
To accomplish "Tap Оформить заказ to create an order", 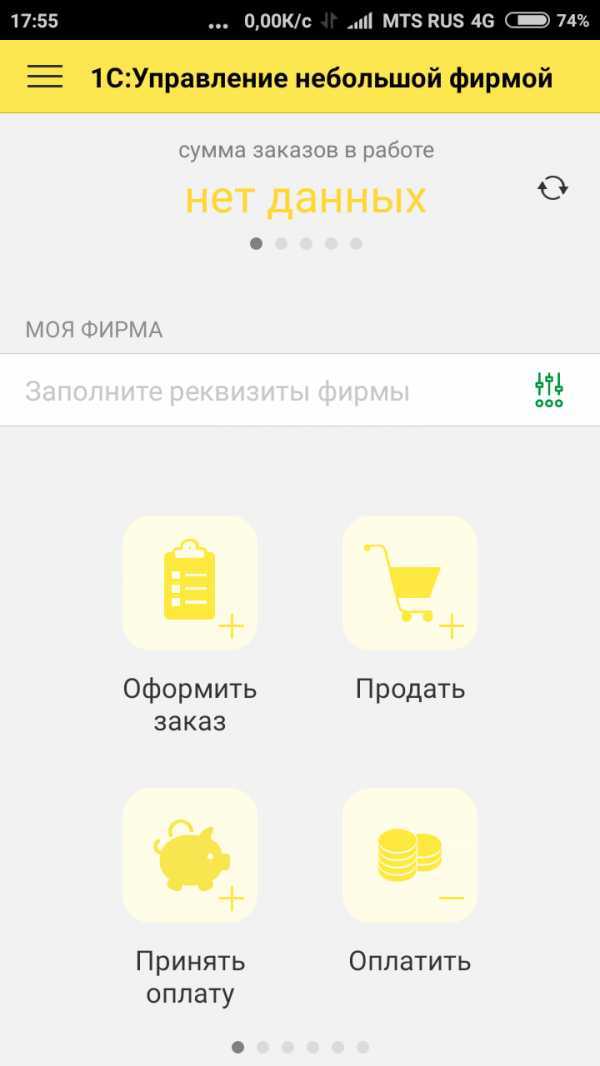I will pos(190,583).
